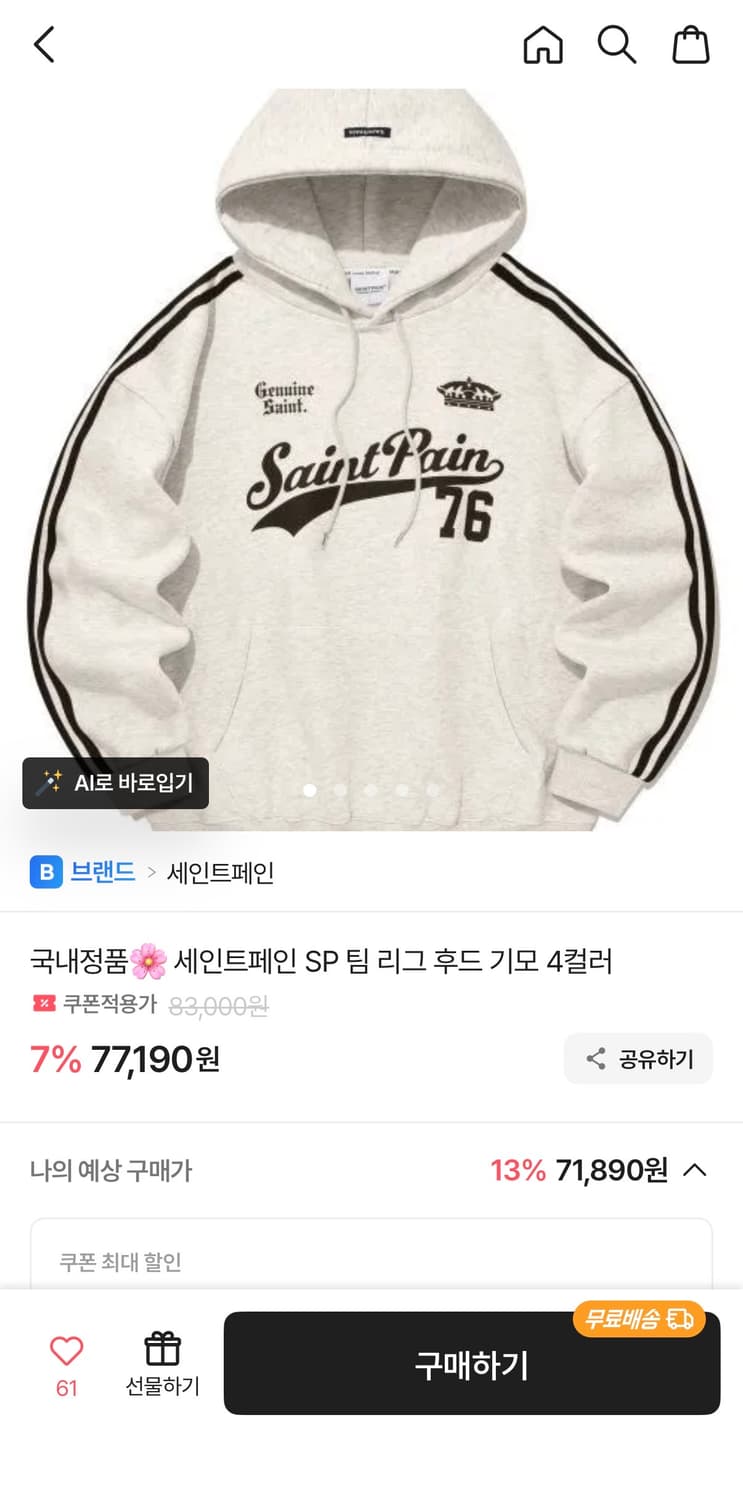743x1500 pixels.
Task: Tap the 무료배송 free shipping badge
Action: tap(639, 1318)
